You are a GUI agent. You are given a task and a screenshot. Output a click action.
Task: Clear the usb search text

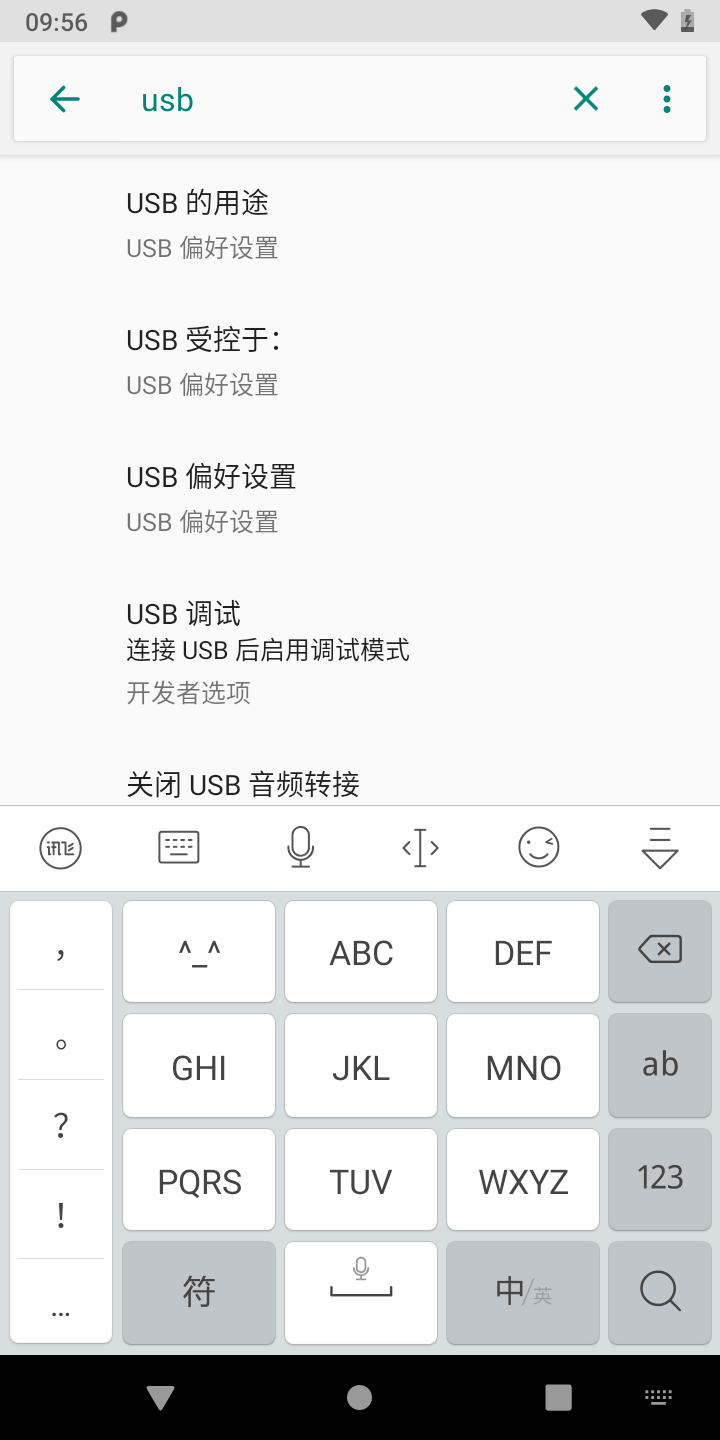click(586, 99)
